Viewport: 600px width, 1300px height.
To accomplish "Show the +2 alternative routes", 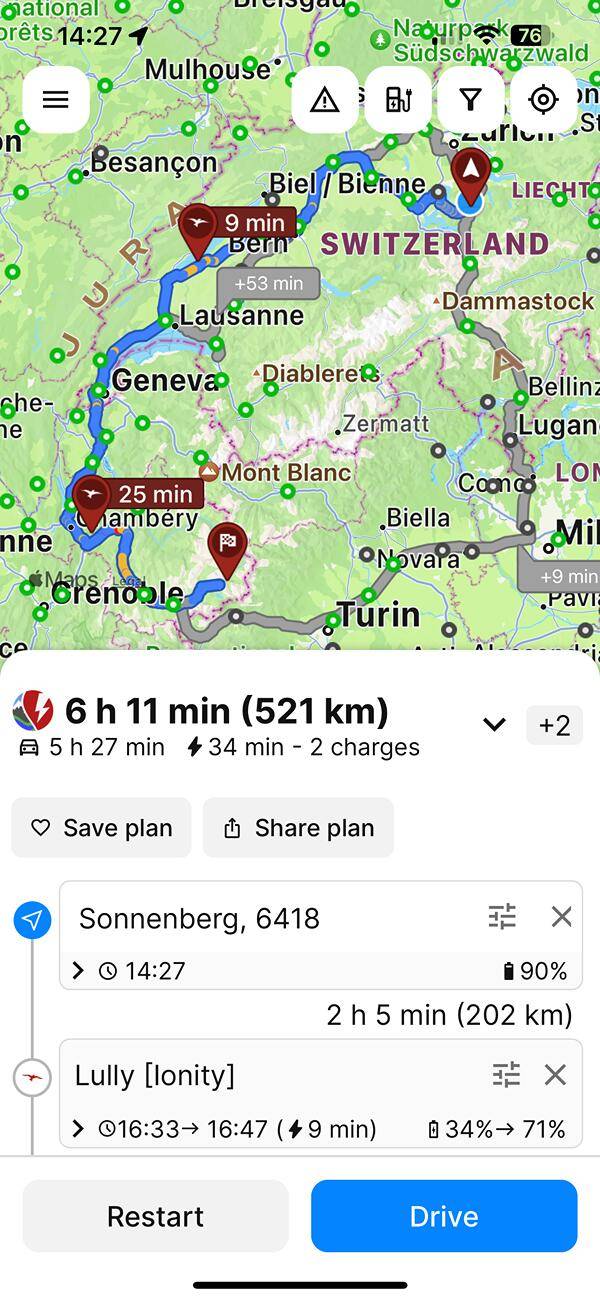I will (x=554, y=725).
